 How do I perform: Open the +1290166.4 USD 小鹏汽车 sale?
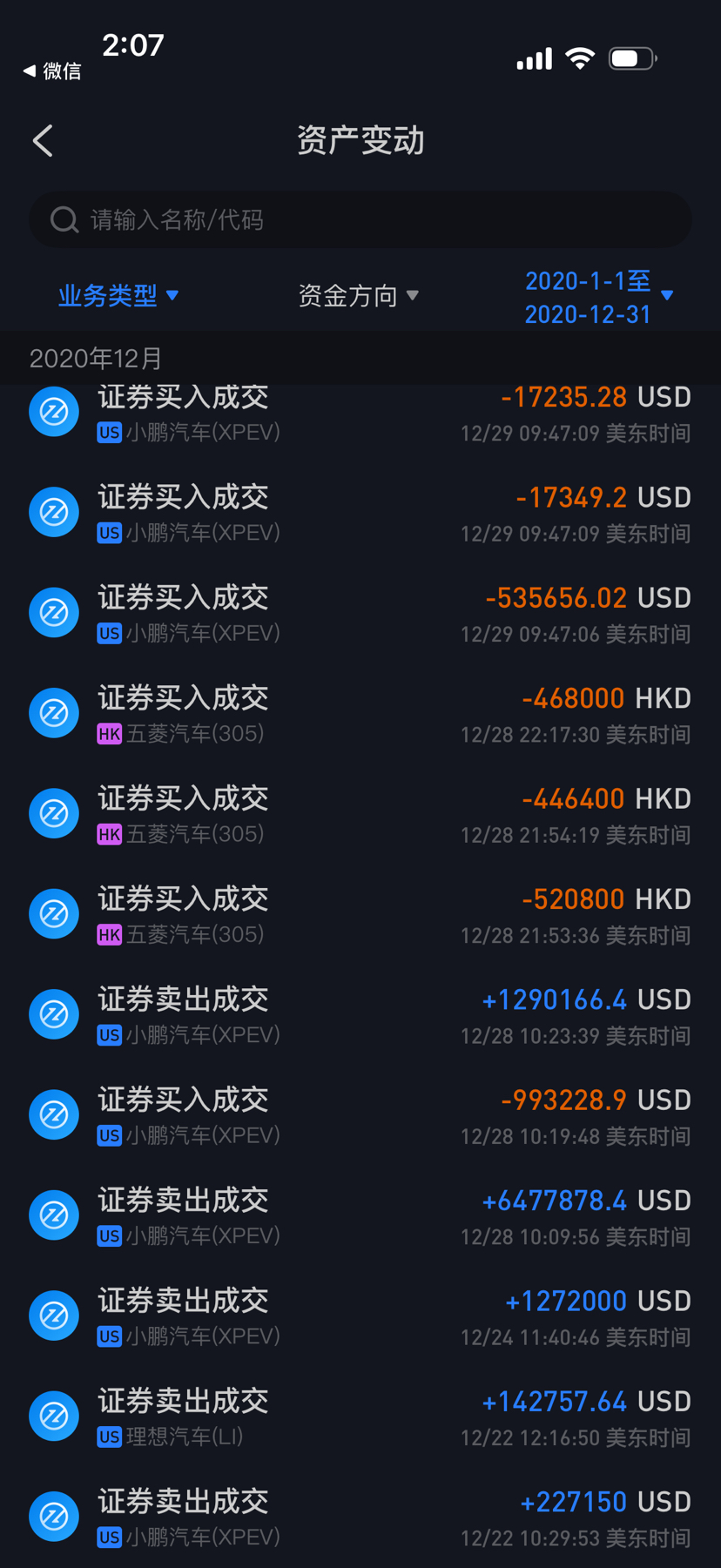click(360, 1015)
